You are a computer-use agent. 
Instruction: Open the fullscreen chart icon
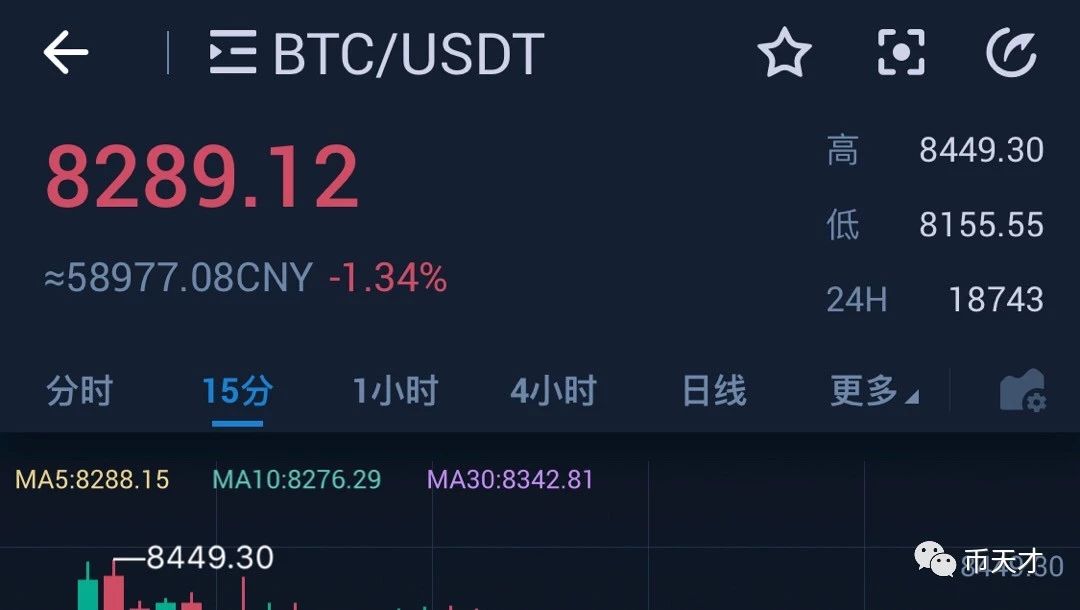coord(901,52)
